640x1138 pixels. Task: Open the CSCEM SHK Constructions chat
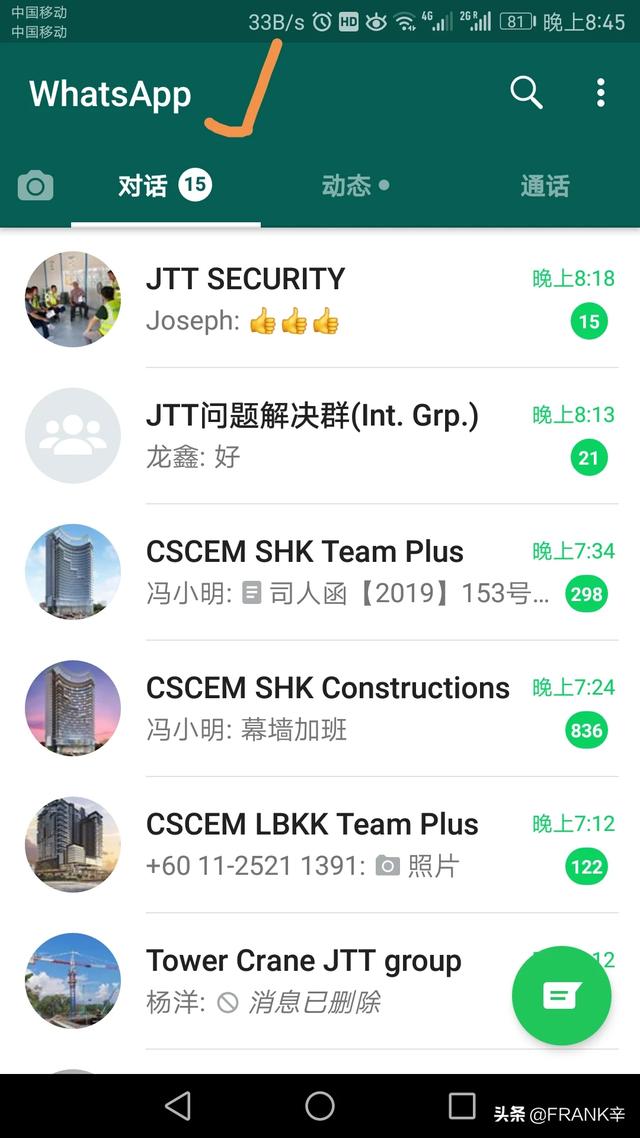320,708
